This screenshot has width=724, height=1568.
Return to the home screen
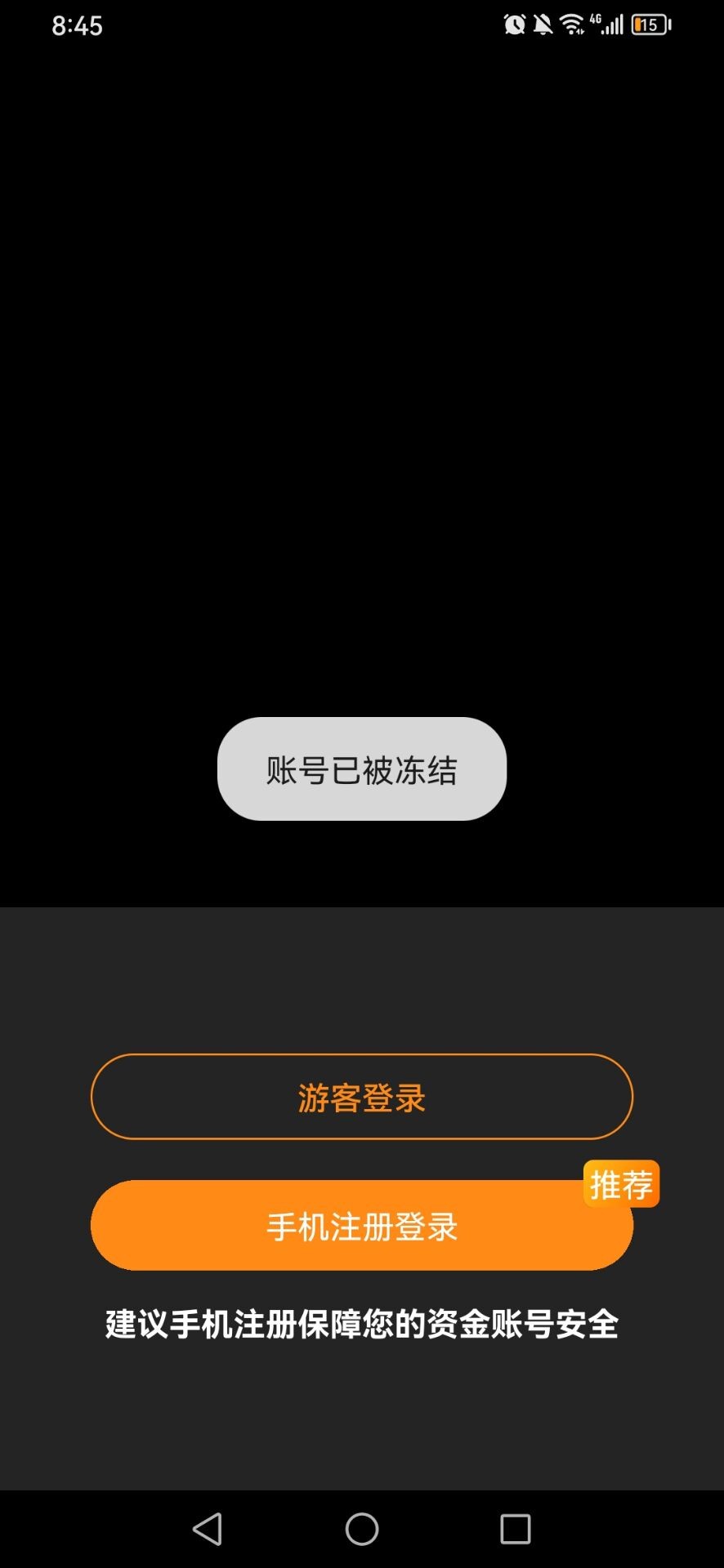362,1529
